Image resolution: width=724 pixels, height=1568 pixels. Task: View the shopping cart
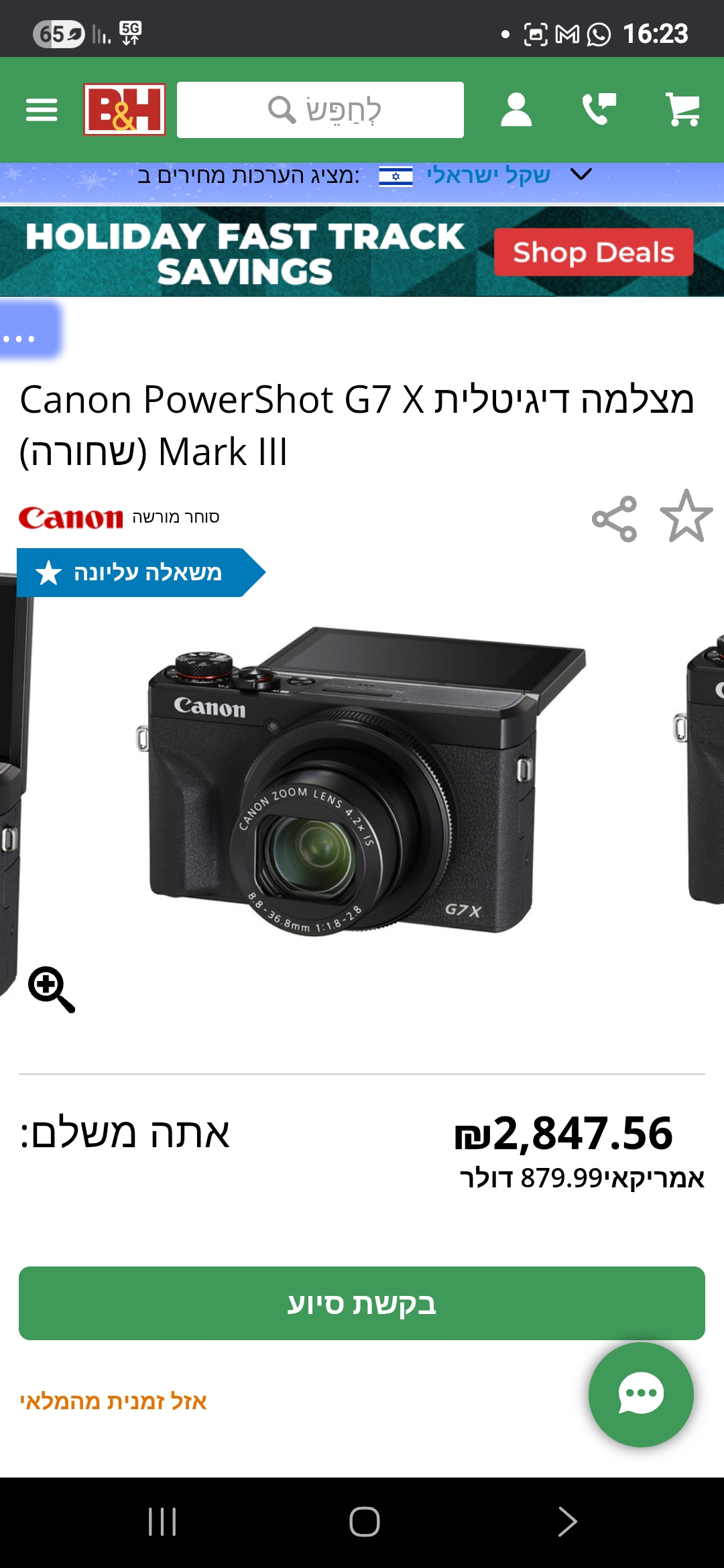(682, 110)
